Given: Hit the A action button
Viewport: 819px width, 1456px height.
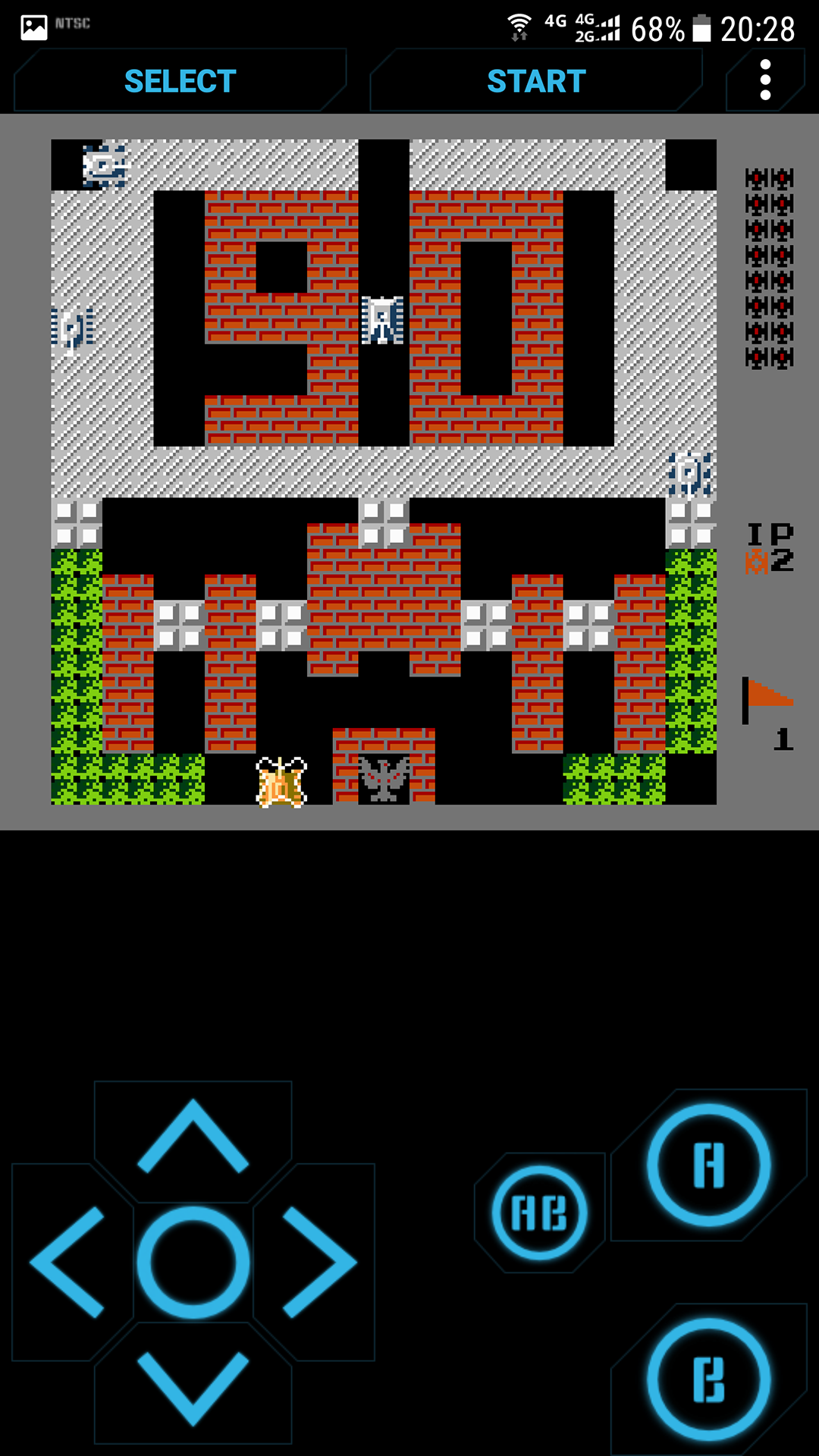Looking at the screenshot, I should click(x=708, y=1165).
